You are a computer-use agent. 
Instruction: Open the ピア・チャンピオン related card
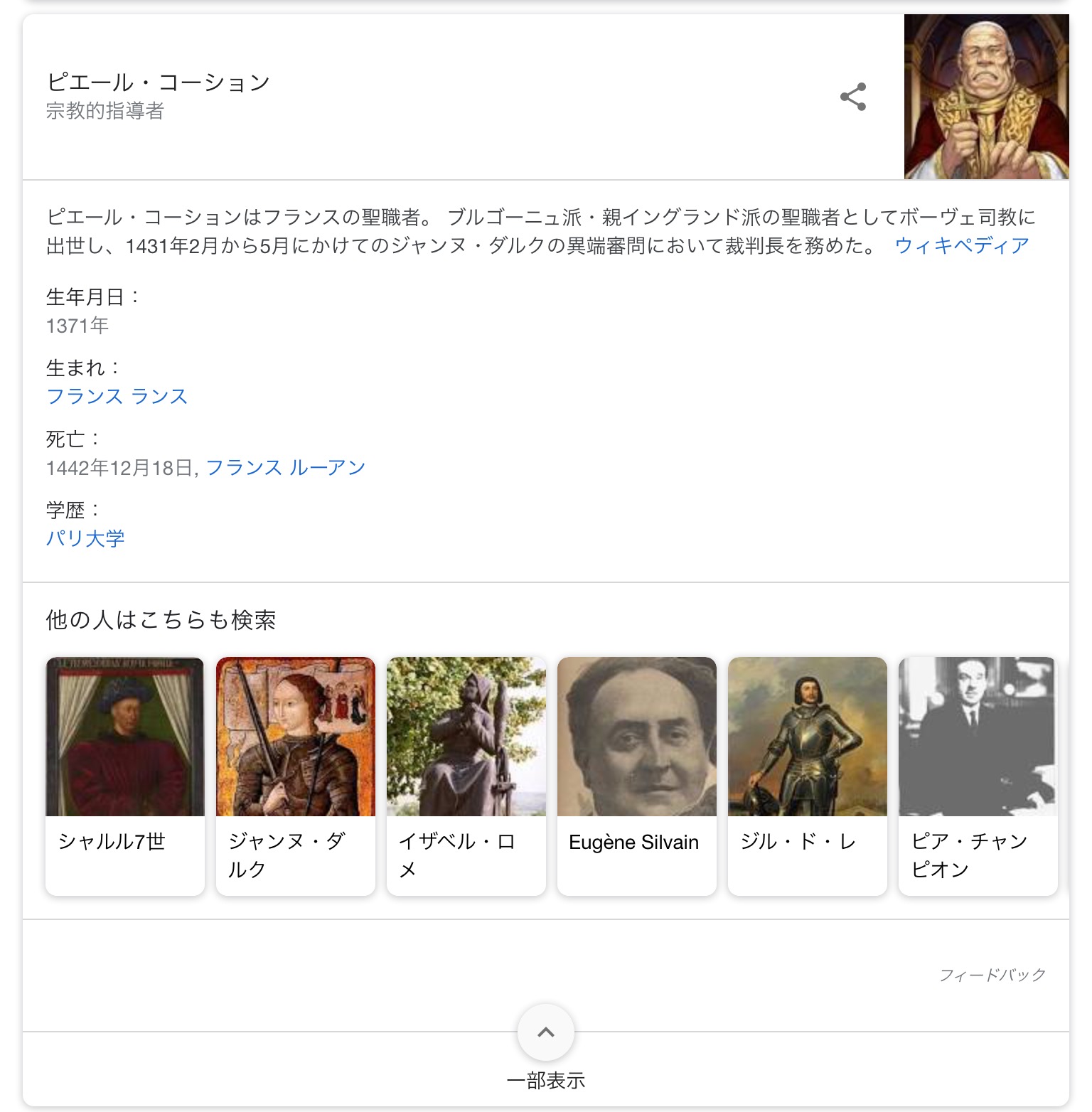(x=978, y=775)
